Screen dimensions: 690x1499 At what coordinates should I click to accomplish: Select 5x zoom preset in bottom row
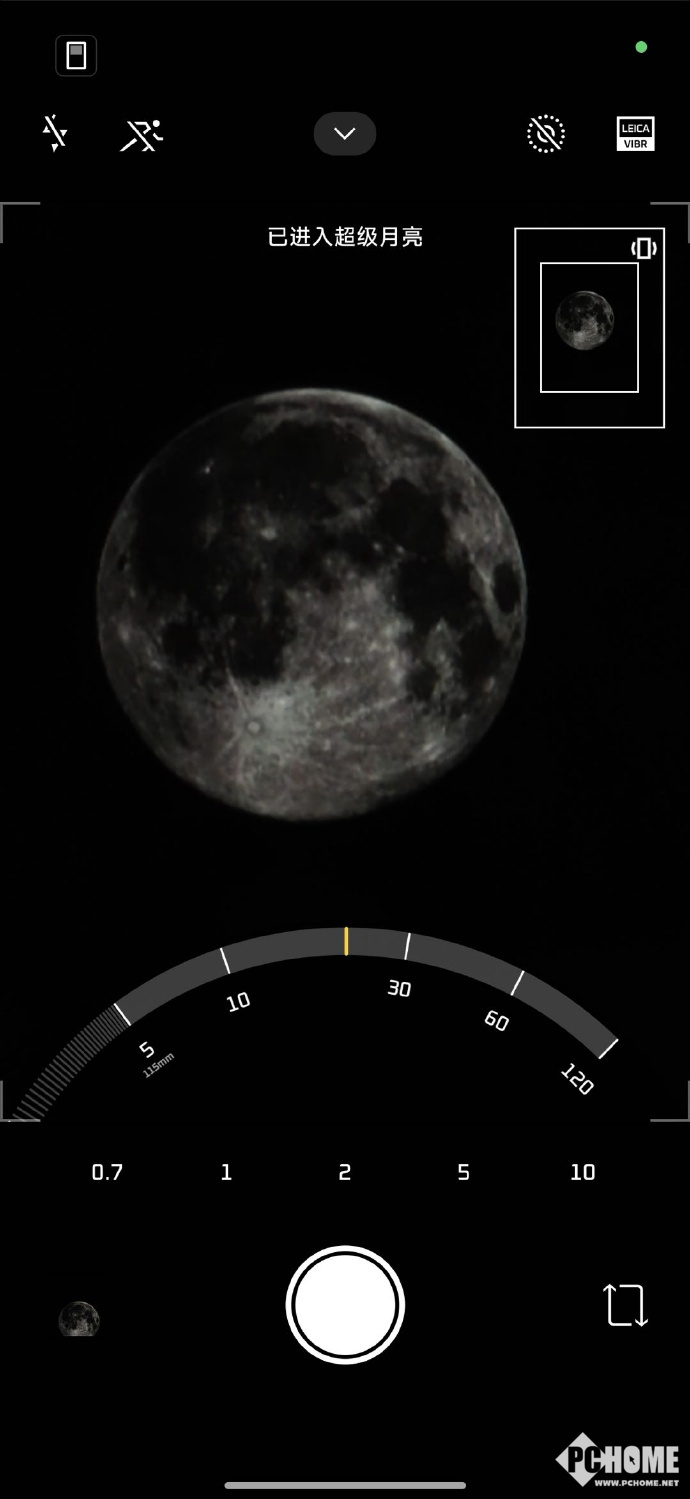pos(463,1172)
